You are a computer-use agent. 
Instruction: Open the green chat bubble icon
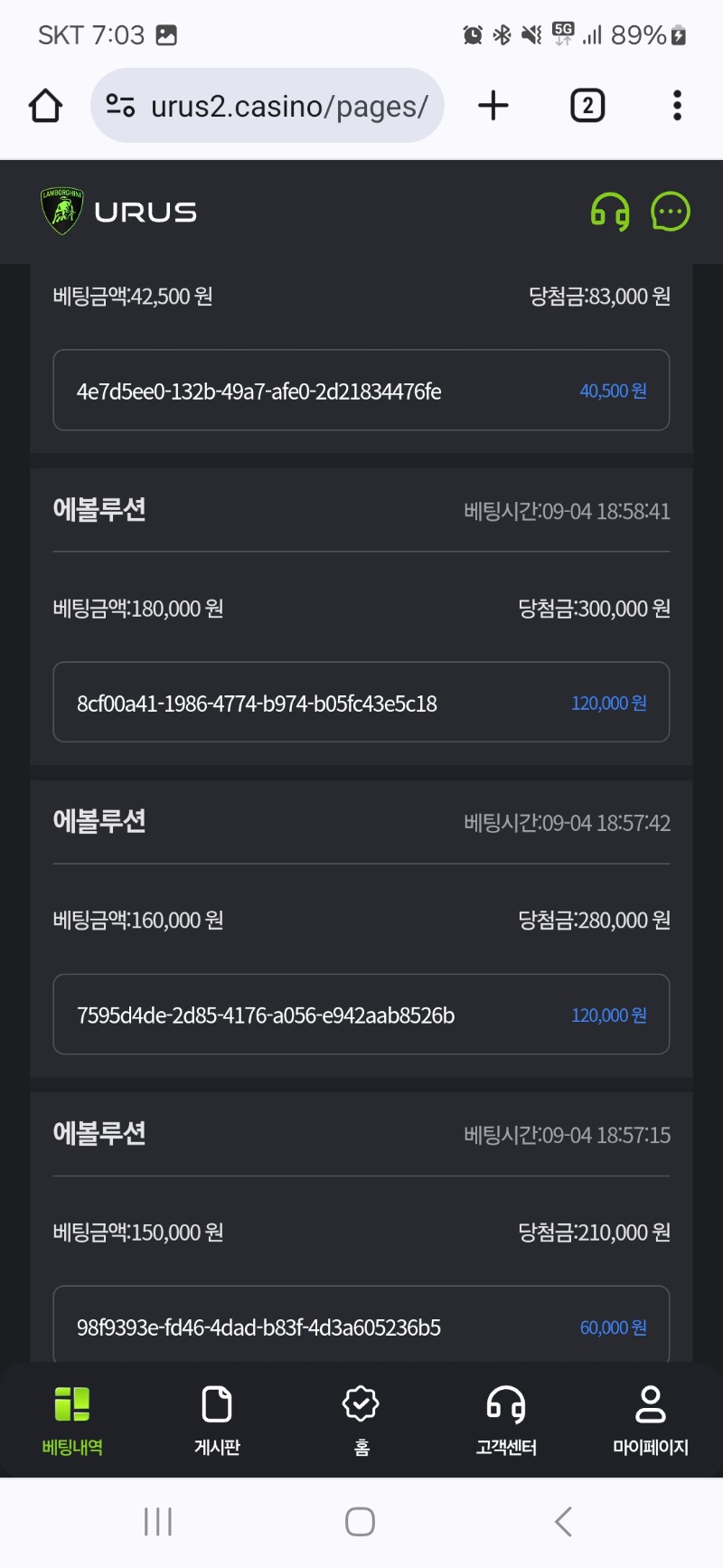click(671, 213)
